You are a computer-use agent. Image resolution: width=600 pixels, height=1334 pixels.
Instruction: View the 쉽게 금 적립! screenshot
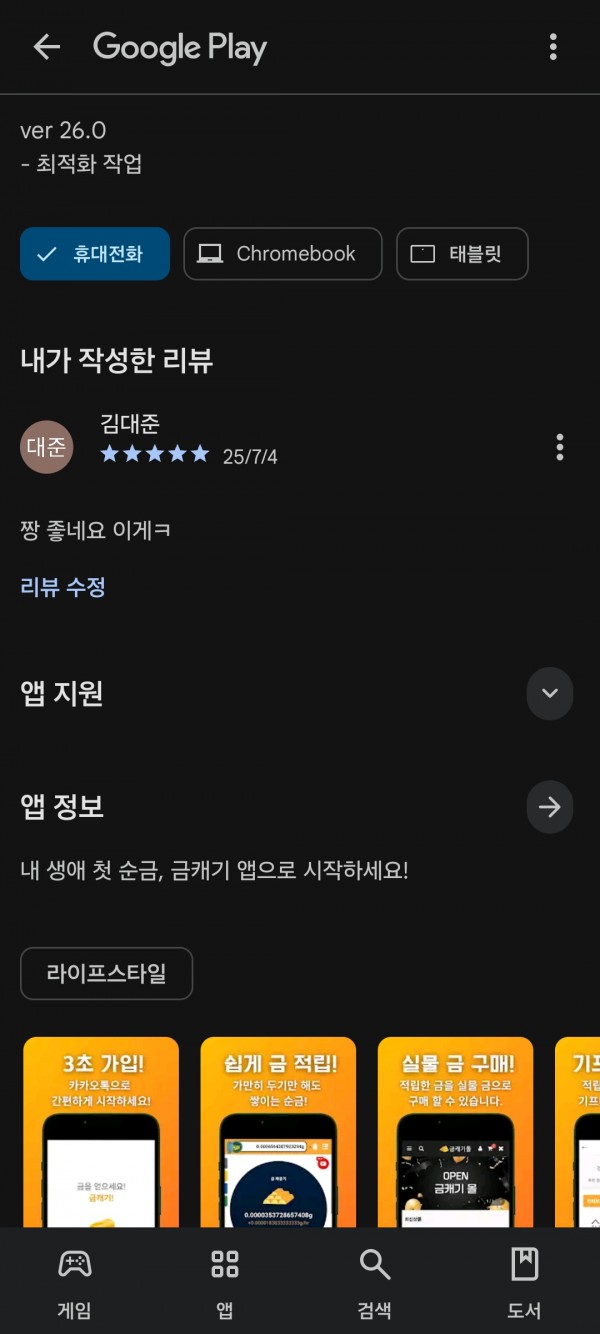[278, 1132]
